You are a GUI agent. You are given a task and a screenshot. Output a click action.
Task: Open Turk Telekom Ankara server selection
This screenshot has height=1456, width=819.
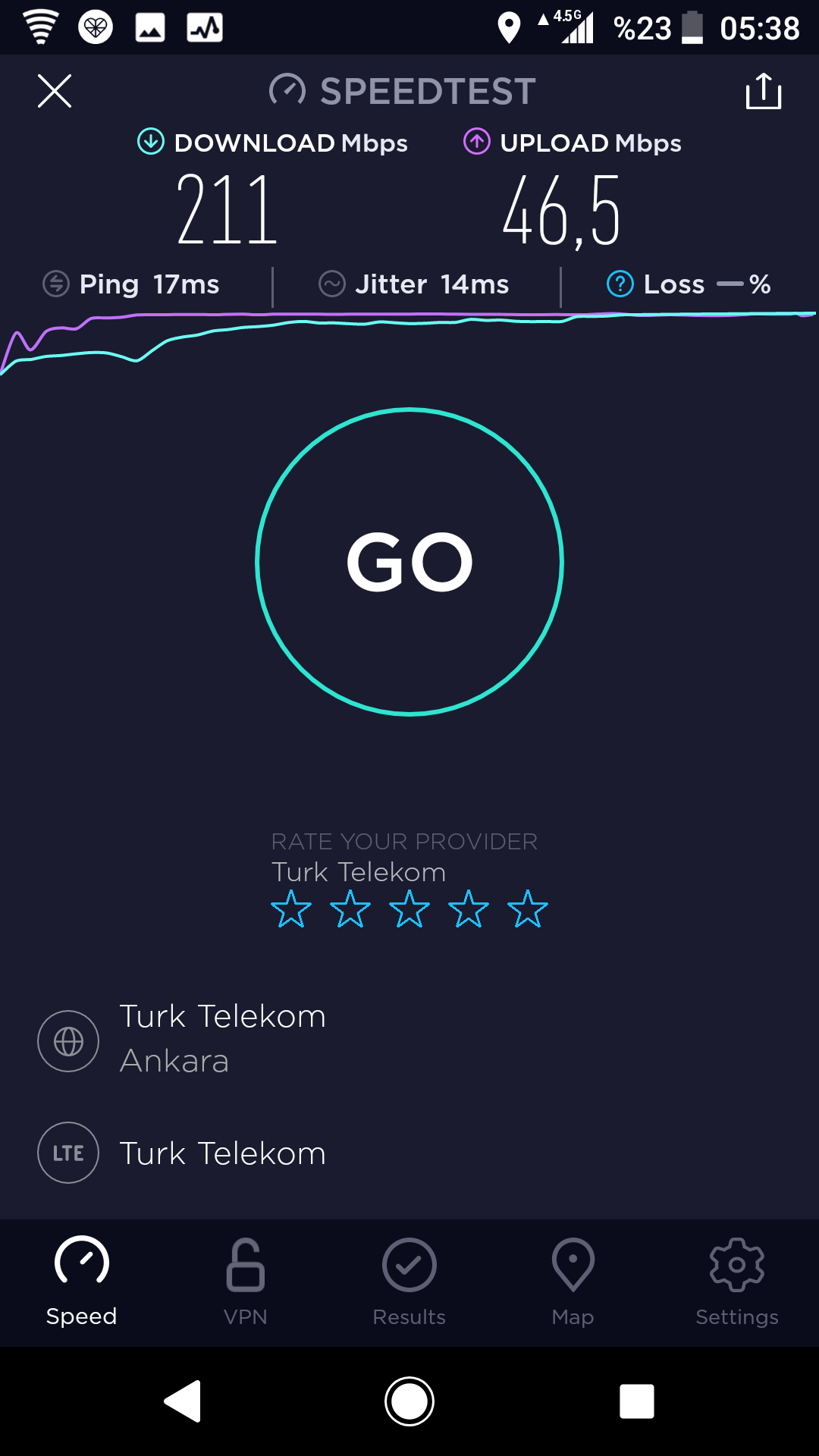[409, 1039]
